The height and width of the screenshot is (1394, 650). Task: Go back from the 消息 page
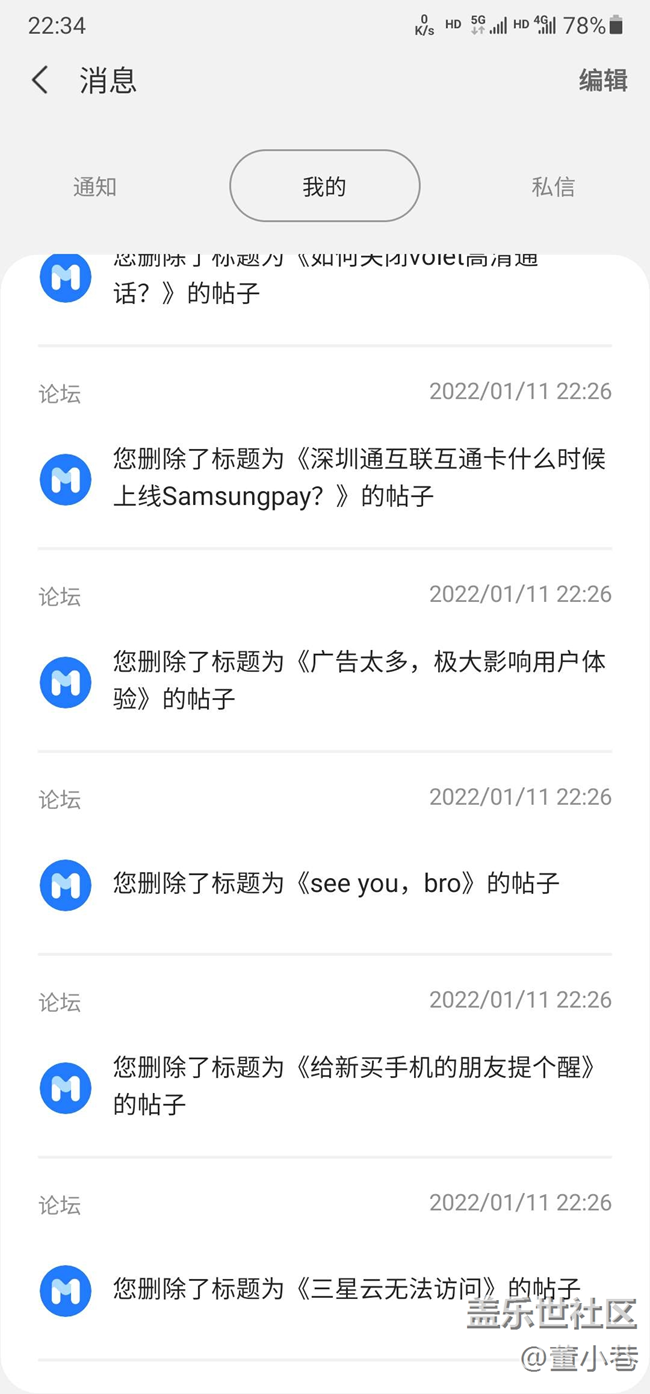click(x=40, y=80)
